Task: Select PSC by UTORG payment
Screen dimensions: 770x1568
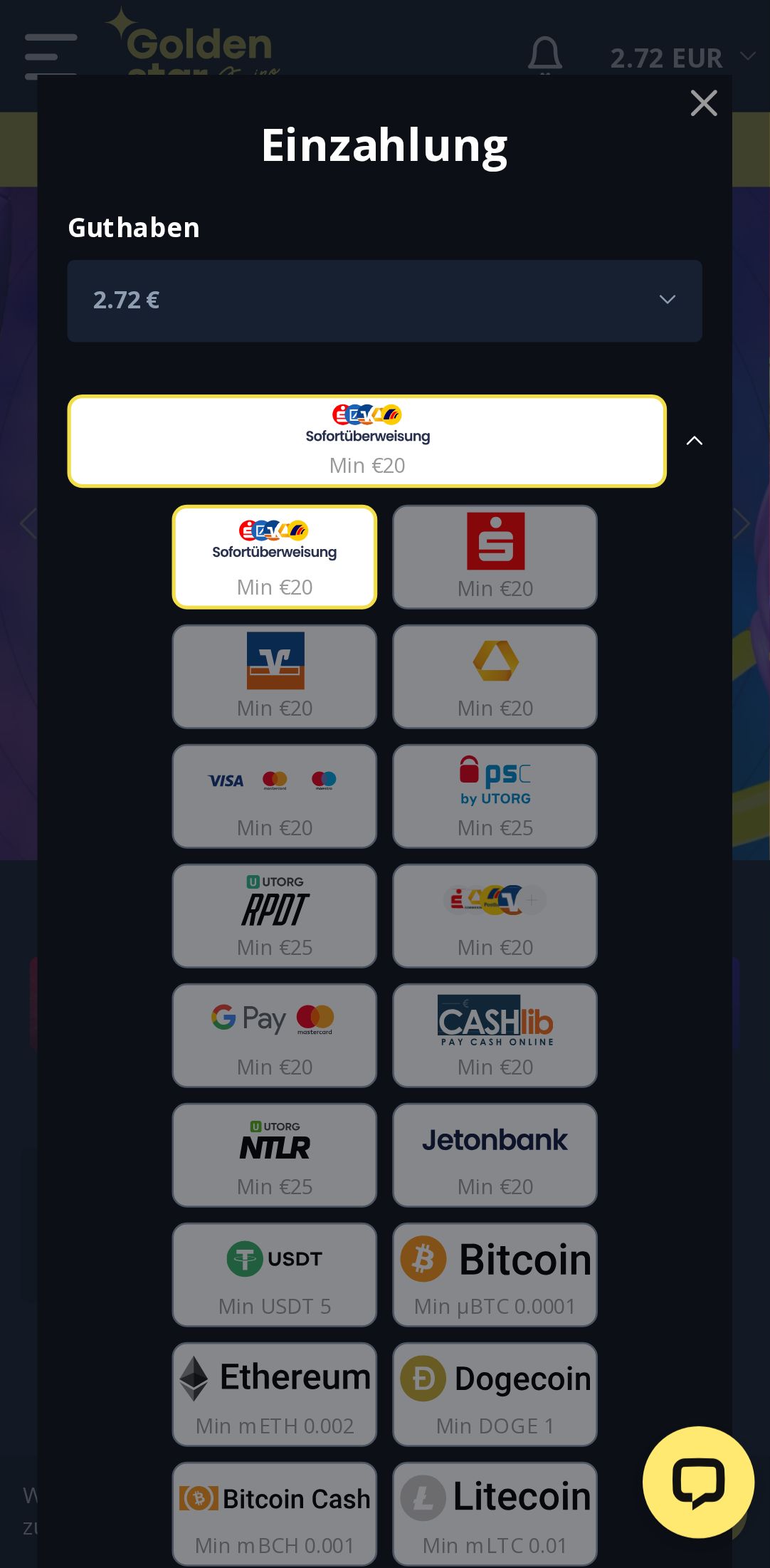Action: pos(495,796)
